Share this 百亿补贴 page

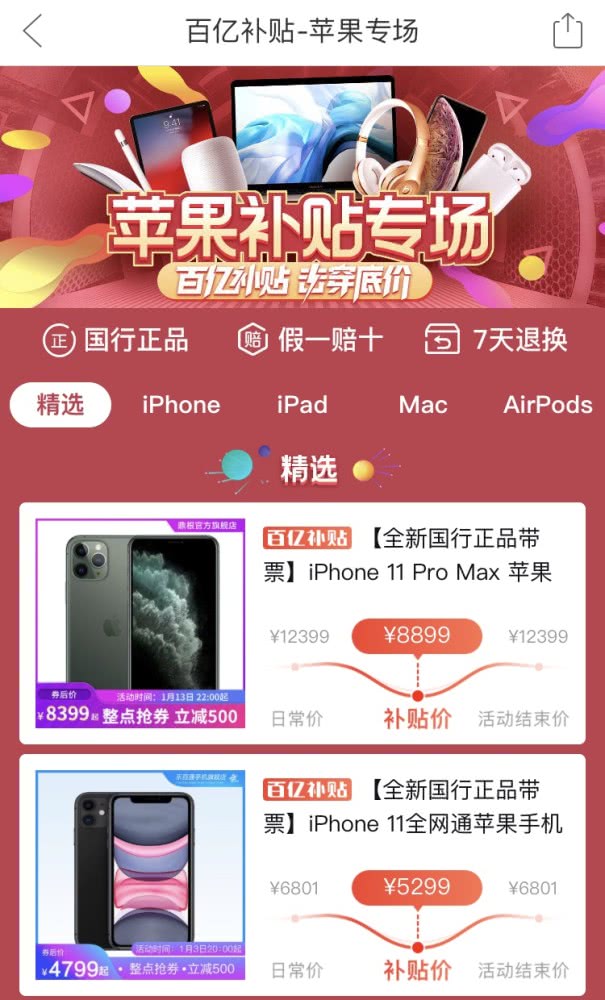(567, 31)
